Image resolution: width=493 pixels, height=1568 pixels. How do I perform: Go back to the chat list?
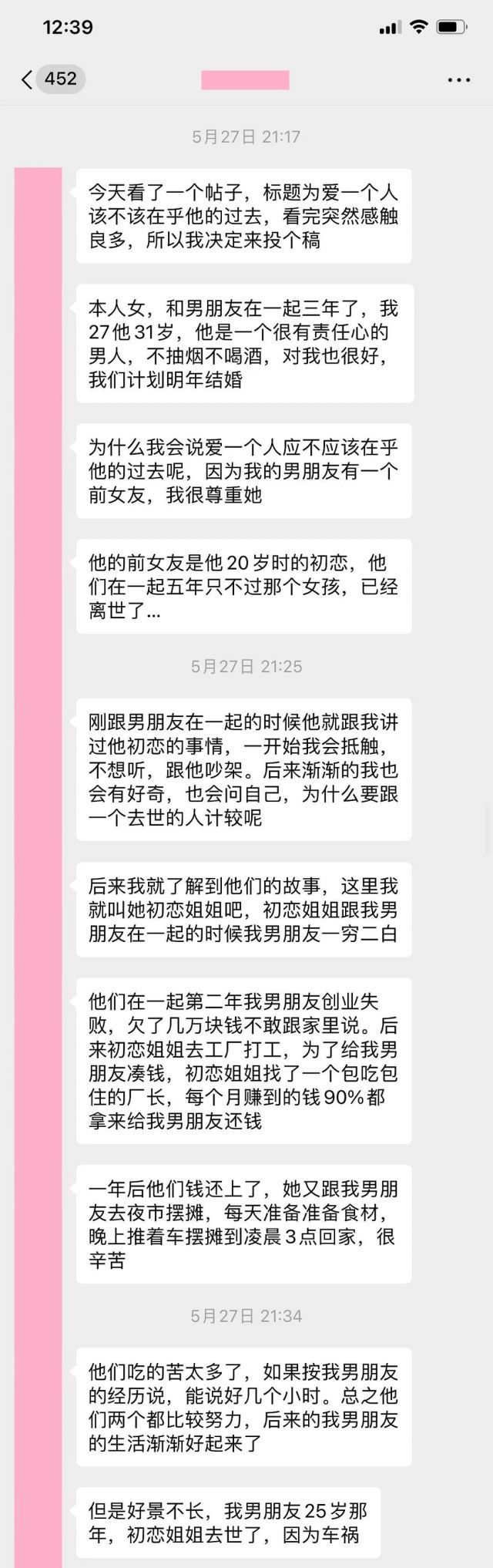coord(29,79)
